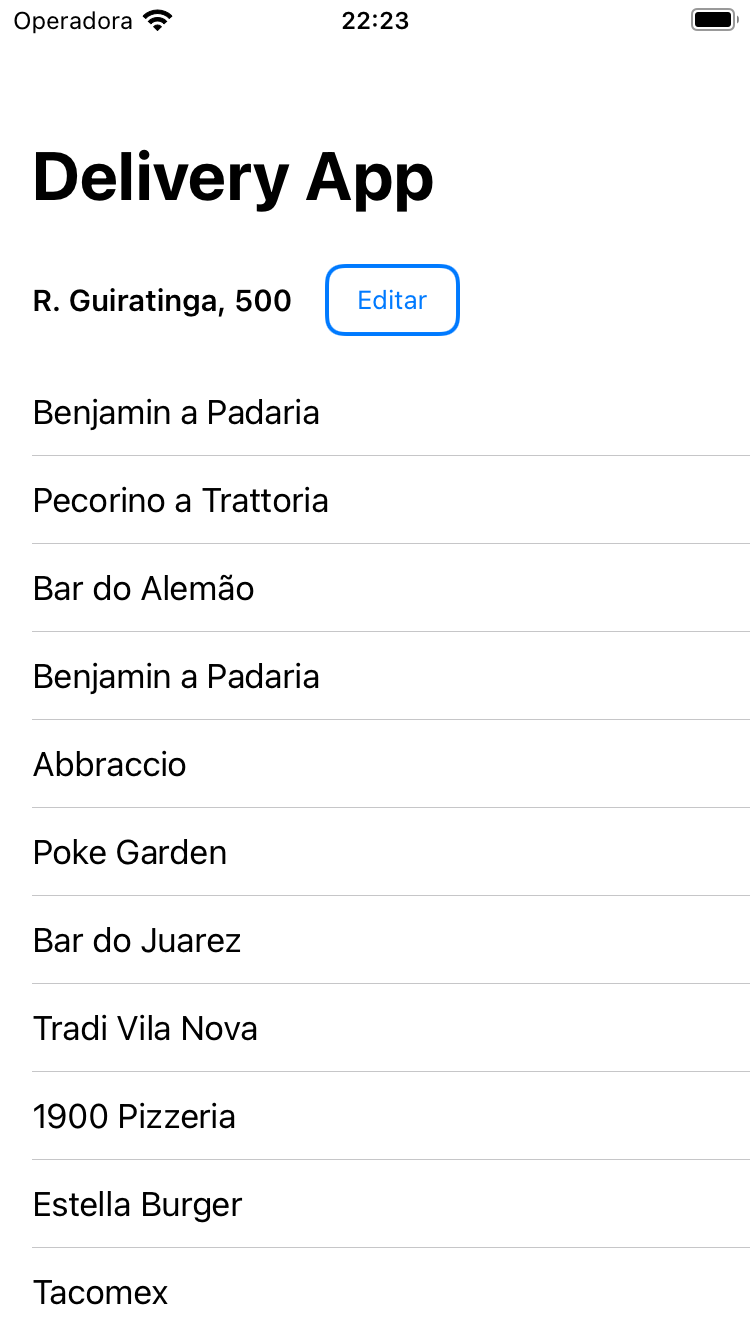Viewport: 750px width, 1334px height.
Task: Open 1900 Pizzeria
Action: coord(135,1116)
